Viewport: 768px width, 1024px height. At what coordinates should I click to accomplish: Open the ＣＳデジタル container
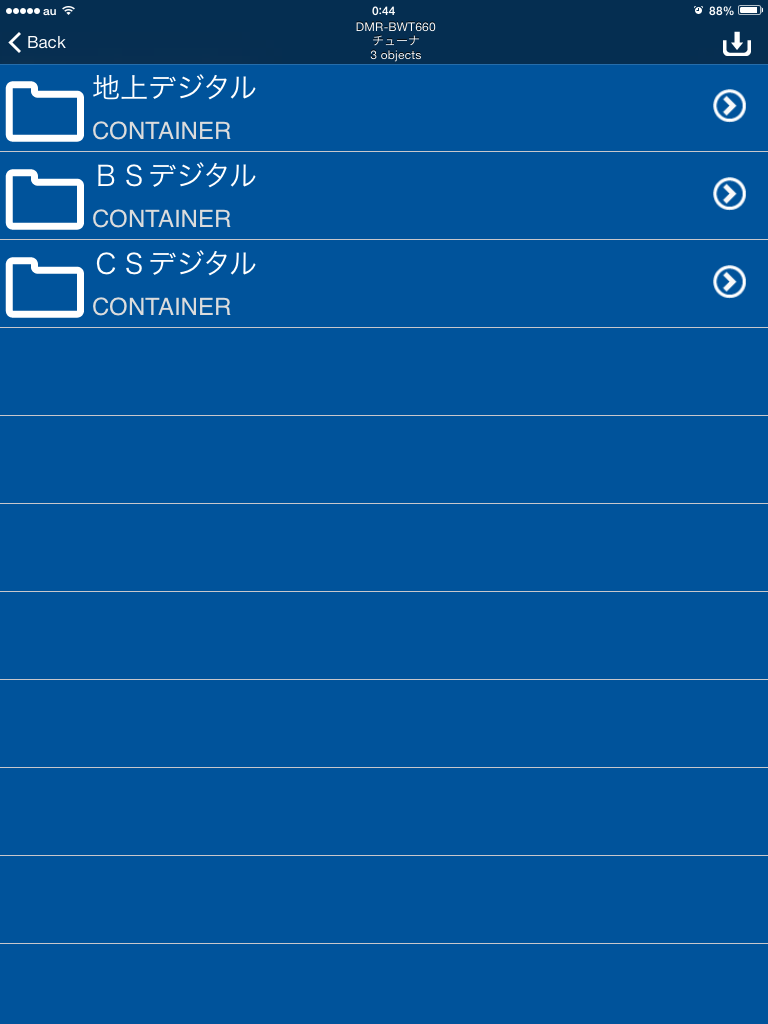(175, 284)
